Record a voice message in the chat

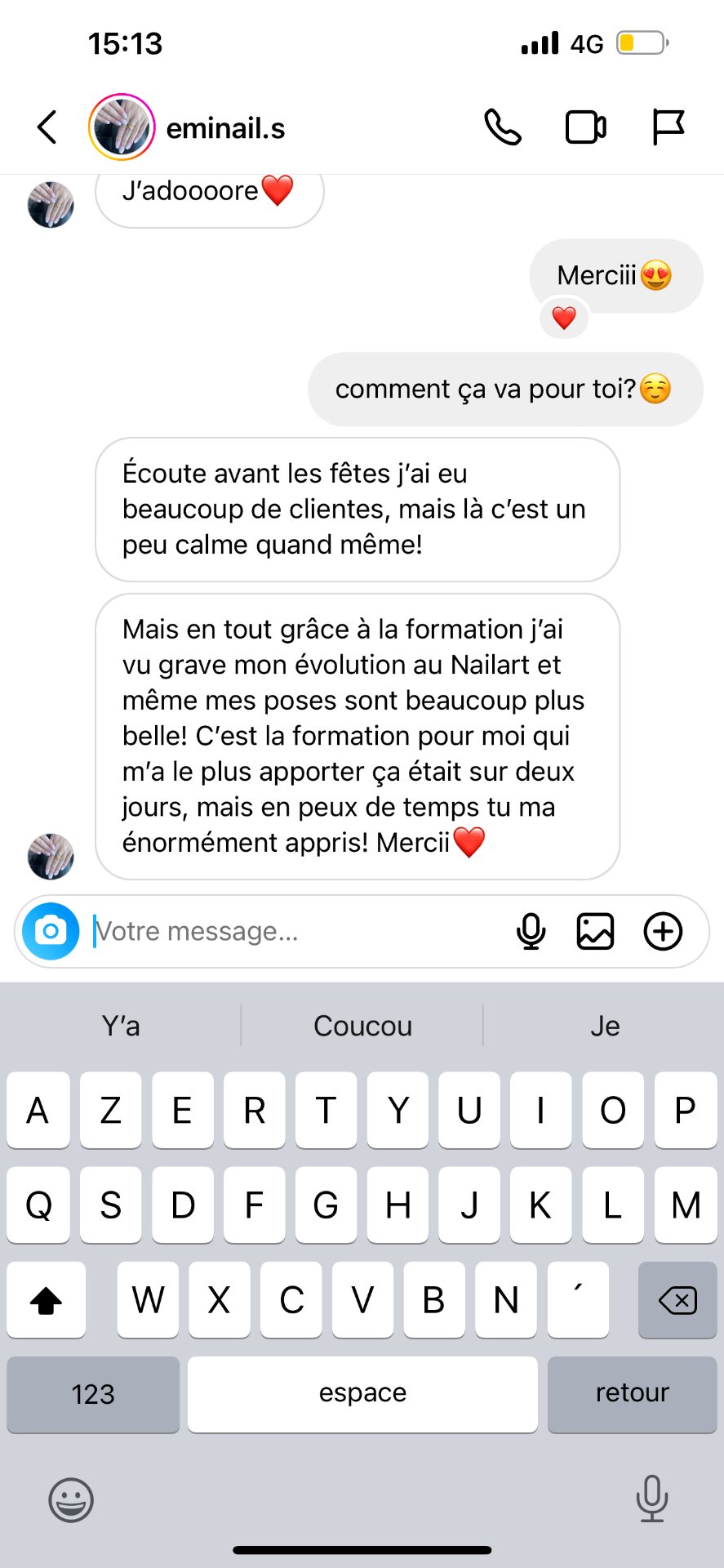coord(531,931)
